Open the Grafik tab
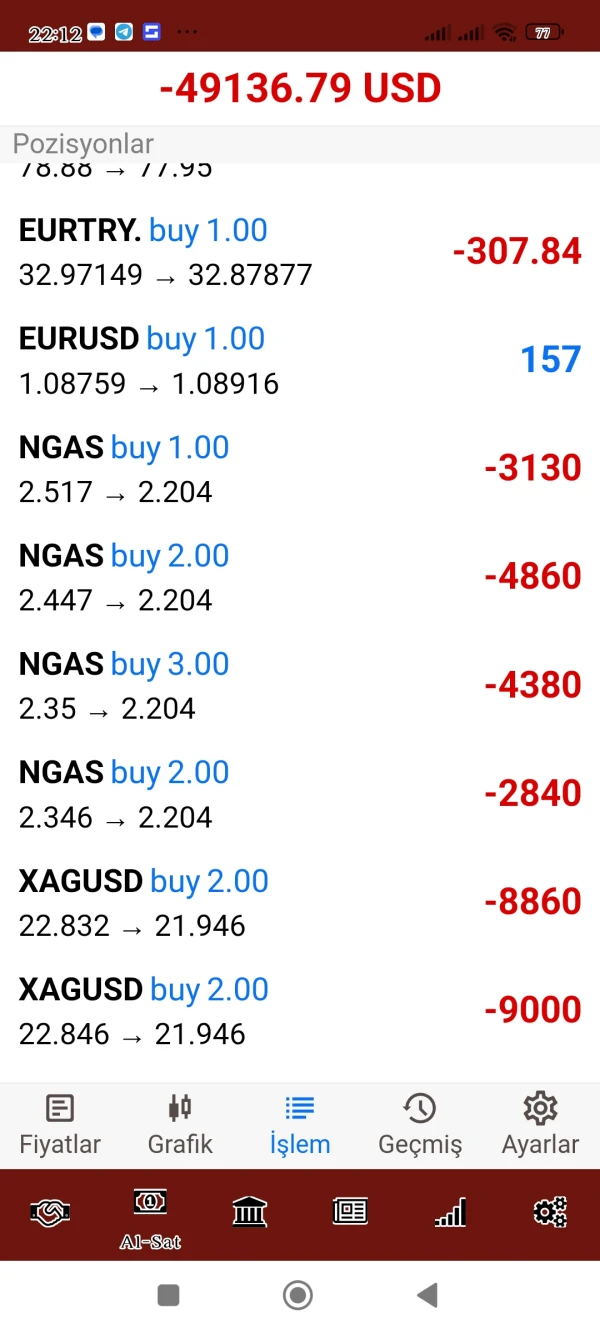This screenshot has height=1333, width=600. click(x=180, y=1125)
